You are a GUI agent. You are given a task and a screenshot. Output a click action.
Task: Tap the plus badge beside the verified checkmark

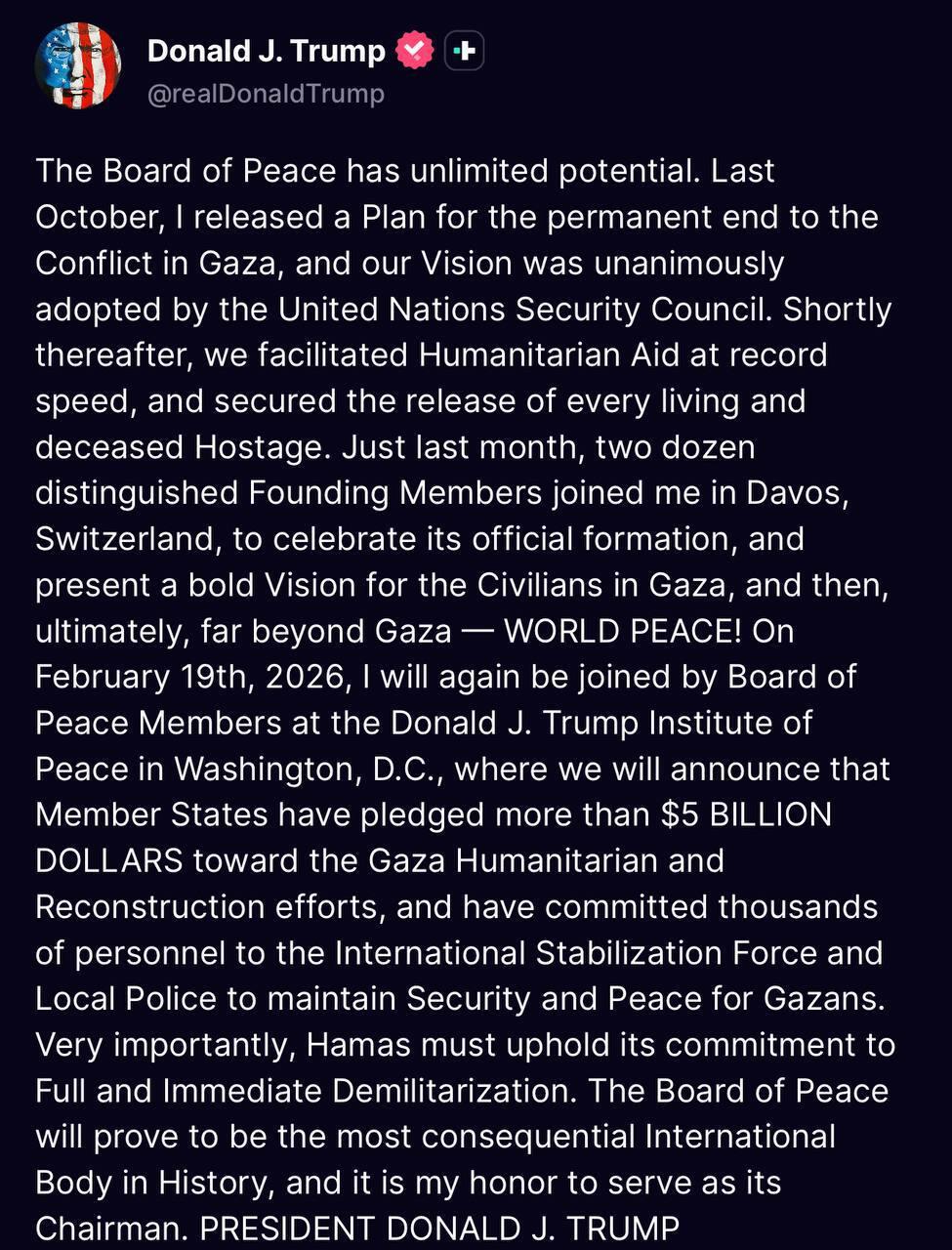(x=465, y=51)
